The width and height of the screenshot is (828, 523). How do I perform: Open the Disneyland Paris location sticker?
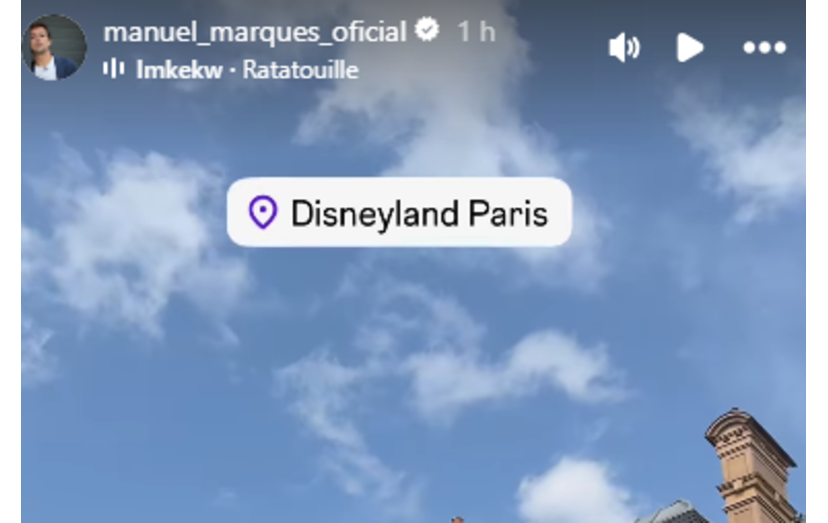(x=399, y=212)
